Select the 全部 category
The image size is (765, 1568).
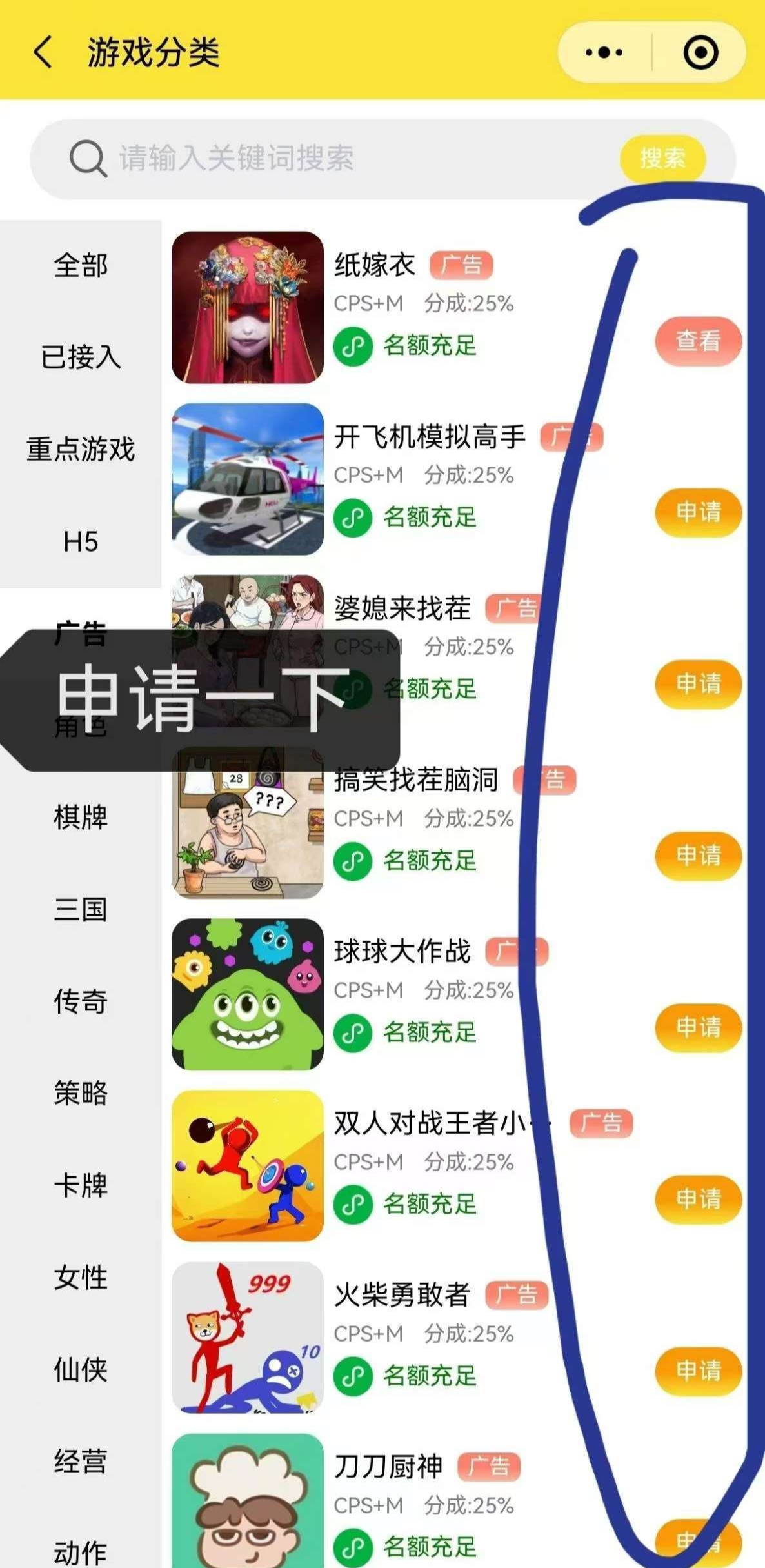pyautogui.click(x=81, y=266)
